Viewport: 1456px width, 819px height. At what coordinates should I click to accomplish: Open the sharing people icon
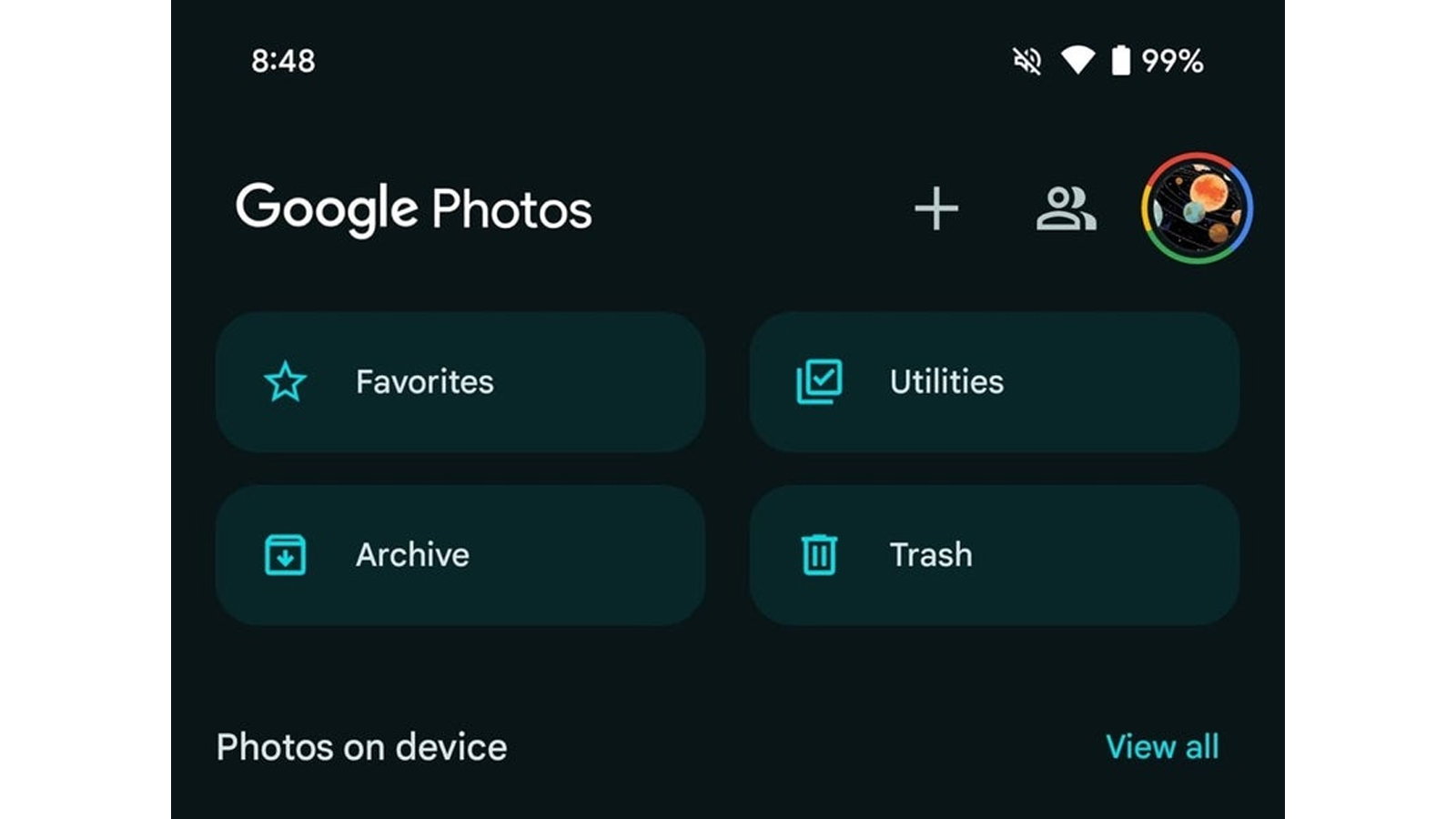click(1066, 209)
